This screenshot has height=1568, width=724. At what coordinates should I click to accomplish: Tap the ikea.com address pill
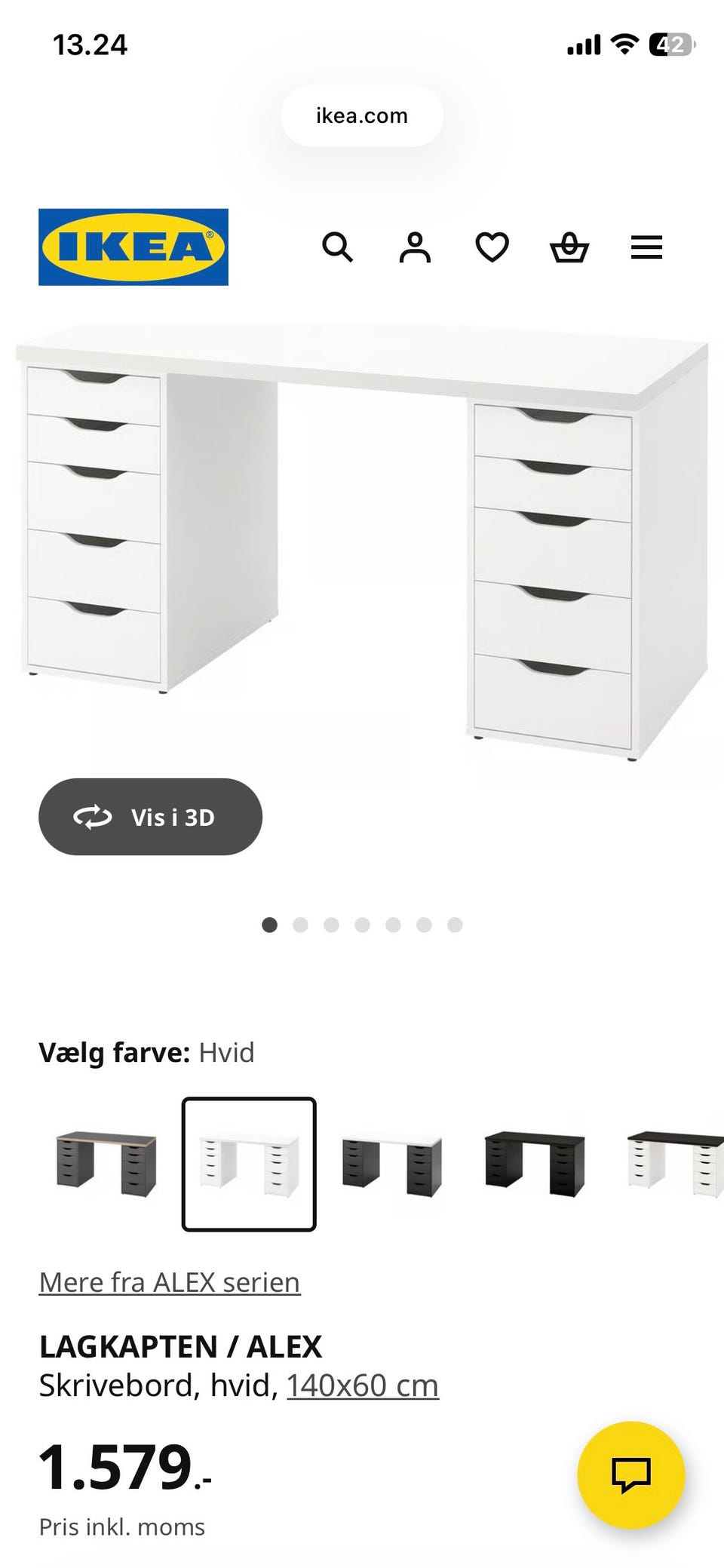[x=361, y=115]
